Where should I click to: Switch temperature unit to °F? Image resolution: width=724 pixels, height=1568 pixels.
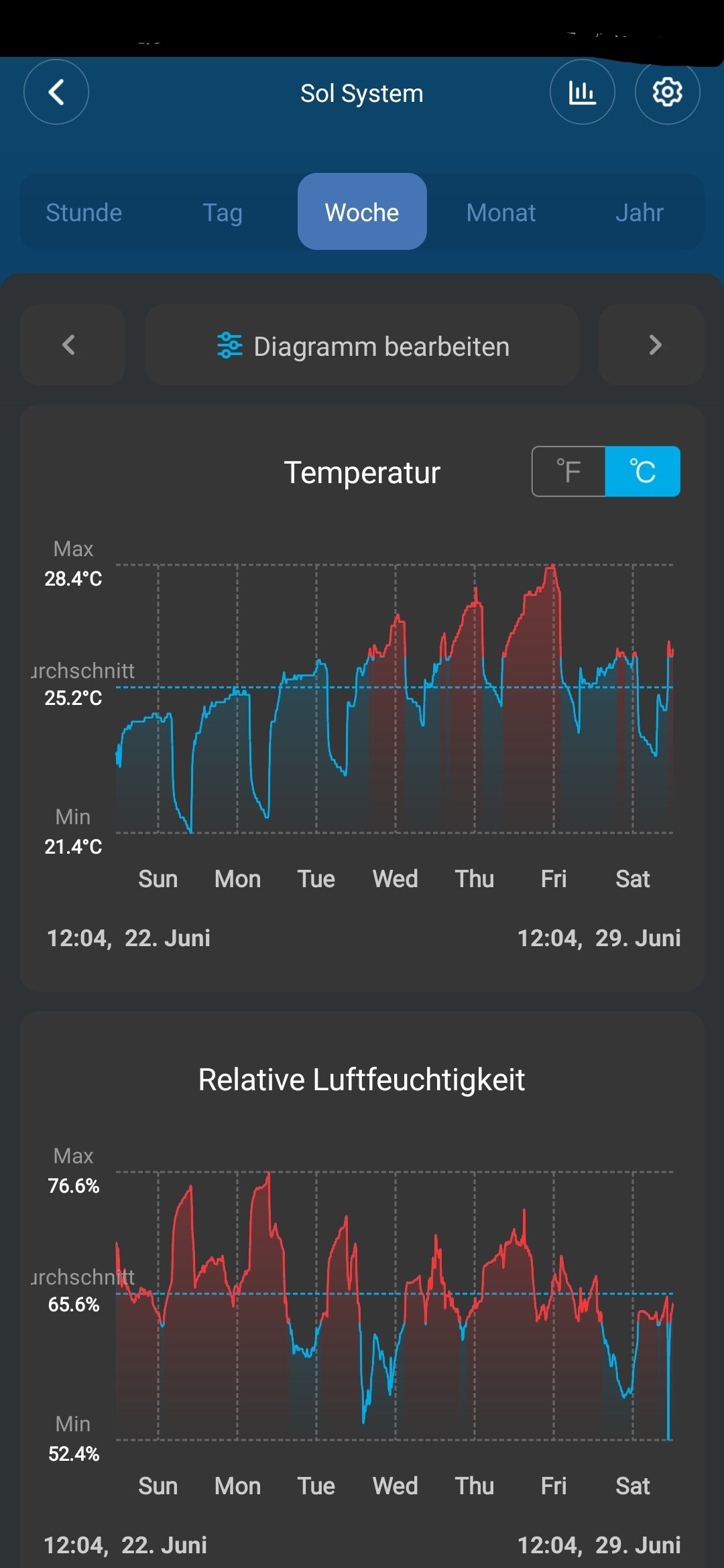(568, 472)
